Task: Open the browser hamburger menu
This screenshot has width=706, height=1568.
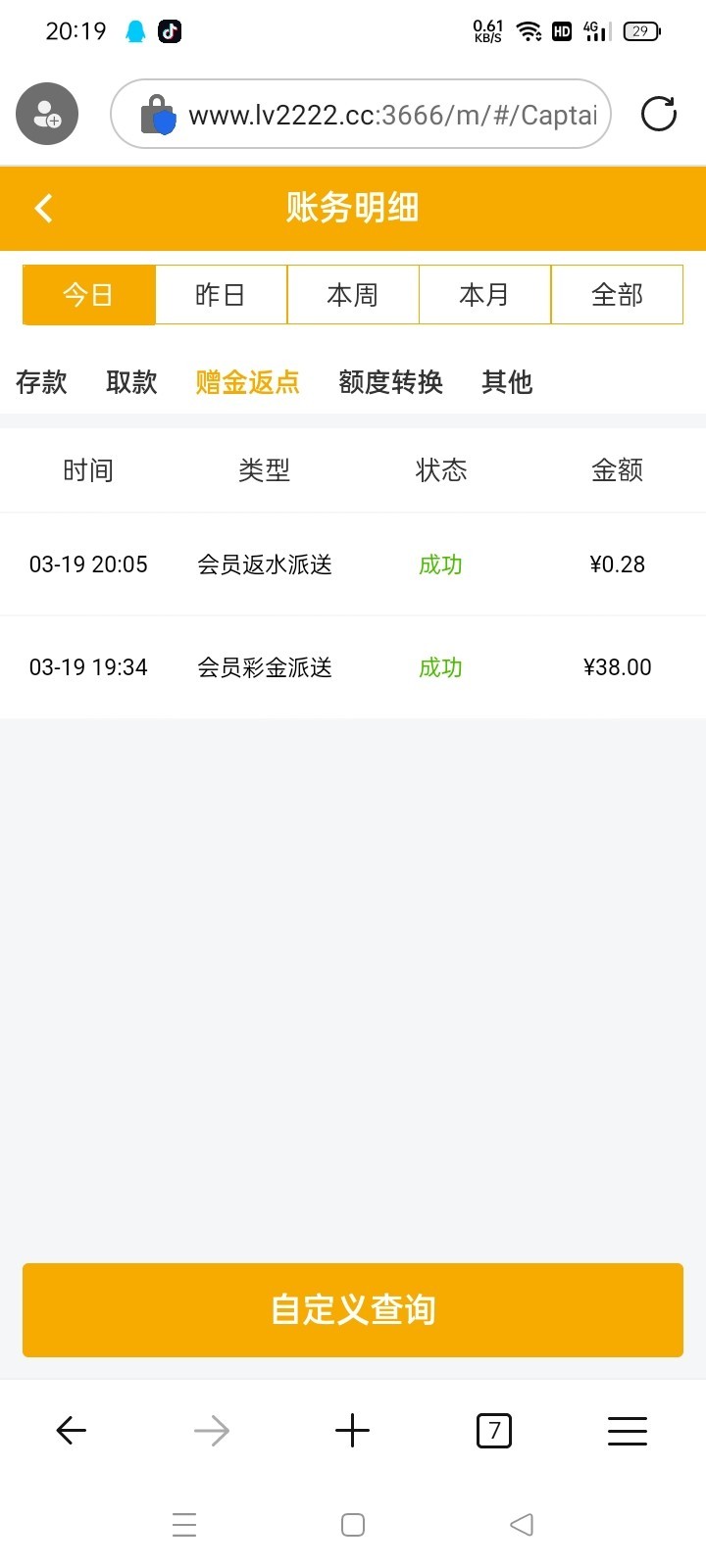Action: [628, 1431]
